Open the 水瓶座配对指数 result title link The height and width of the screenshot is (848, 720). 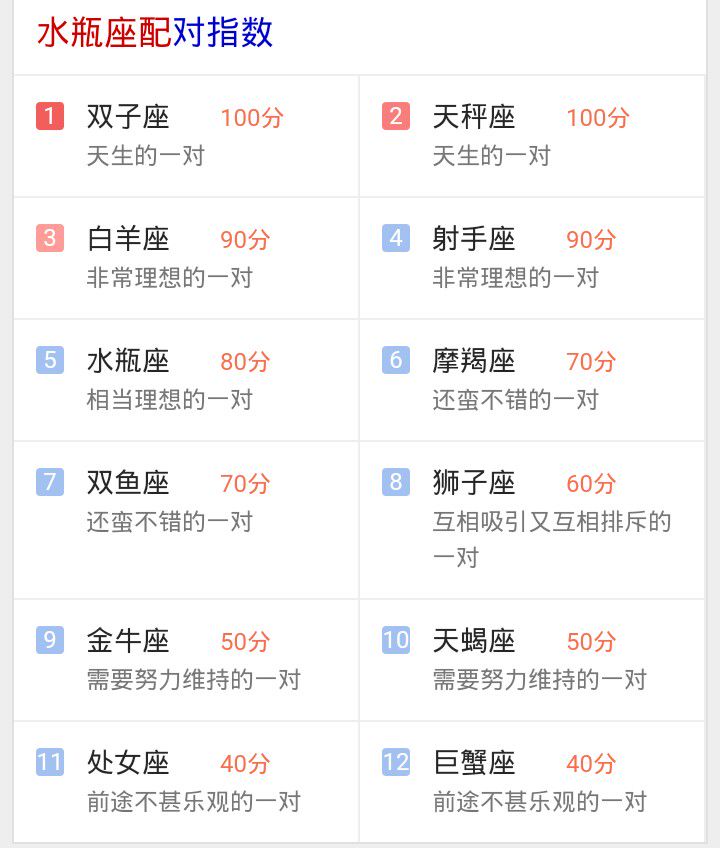tap(155, 32)
